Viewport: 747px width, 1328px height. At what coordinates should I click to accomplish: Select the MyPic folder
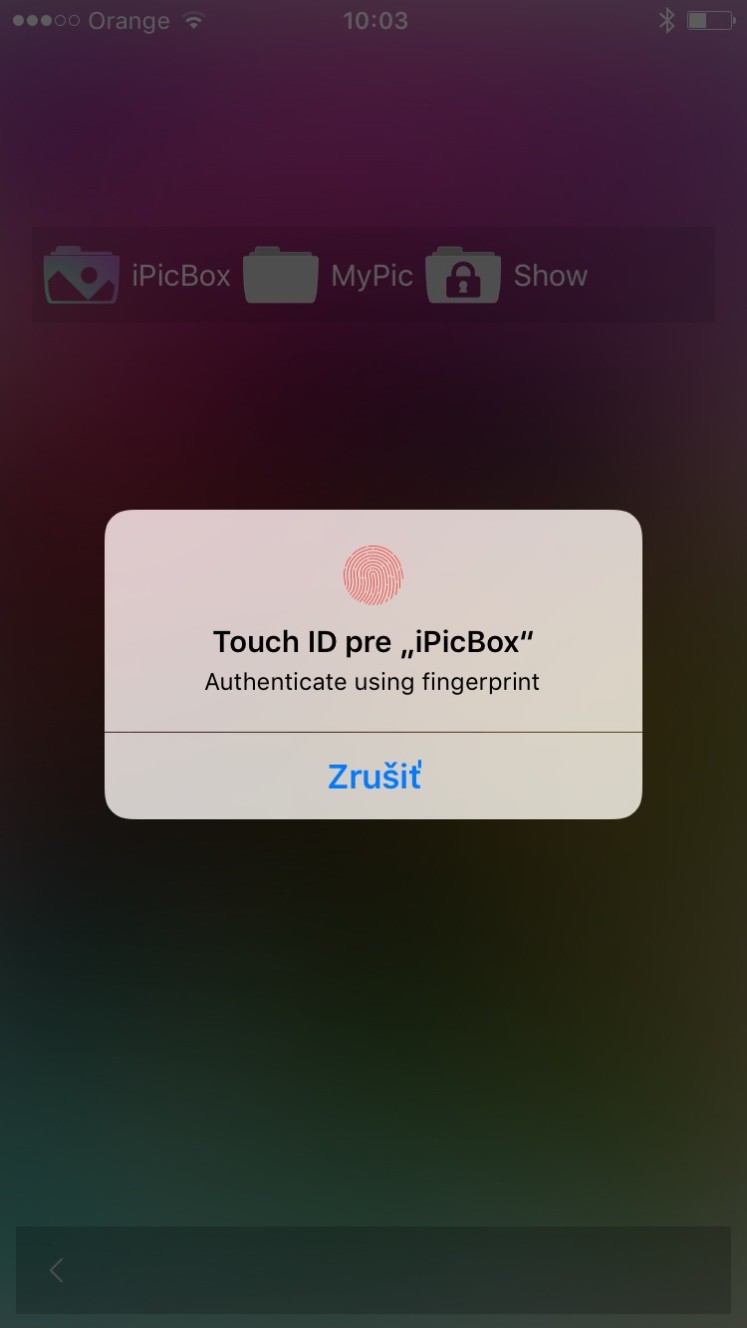[329, 275]
